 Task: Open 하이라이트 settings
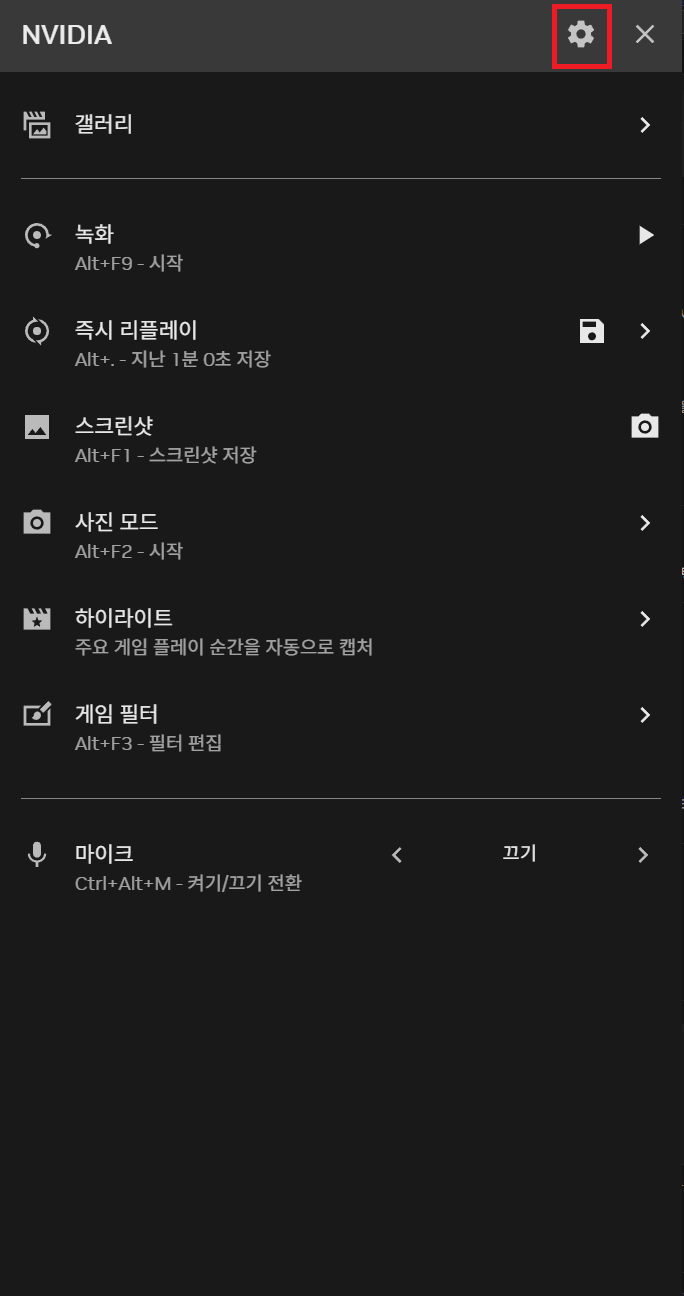pos(340,631)
